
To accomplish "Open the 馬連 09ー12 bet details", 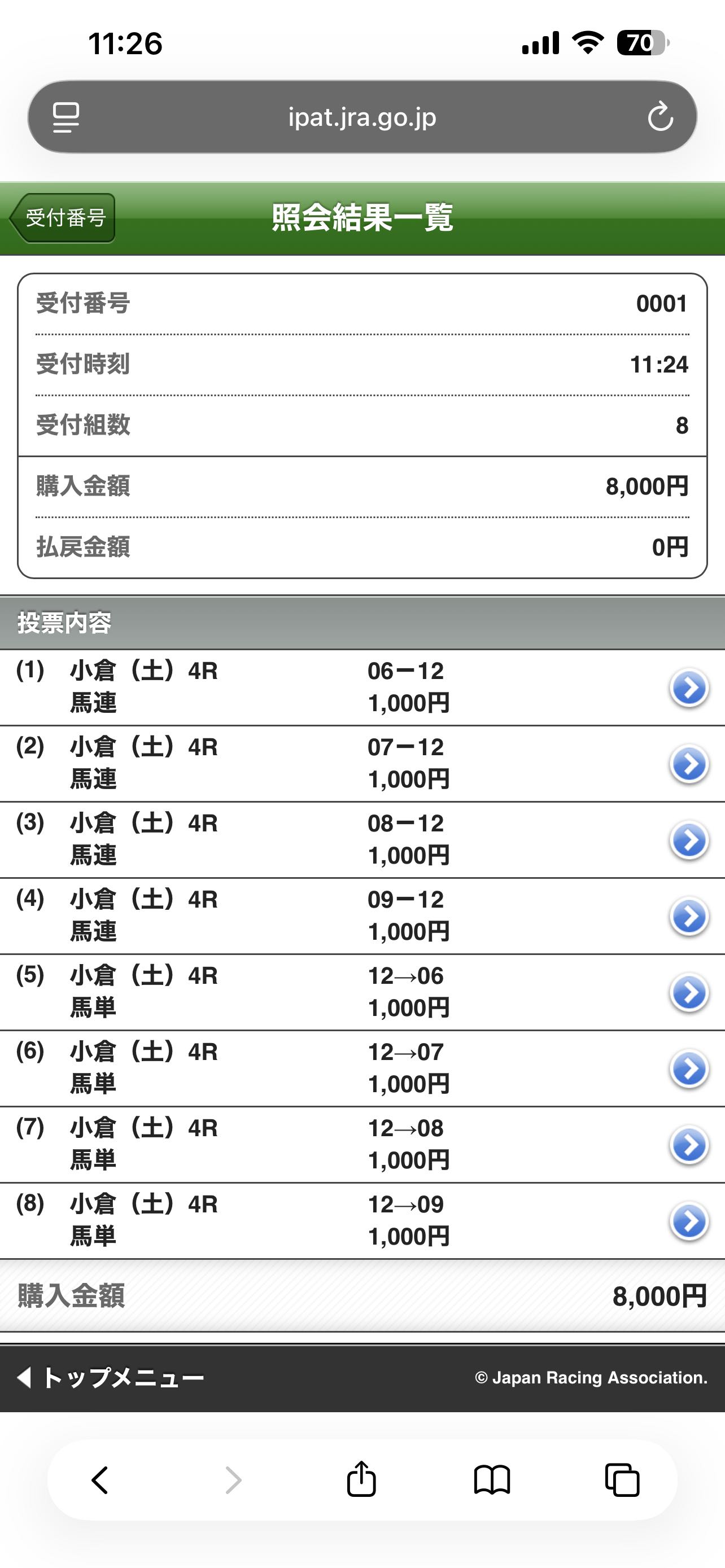I will pos(688,916).
